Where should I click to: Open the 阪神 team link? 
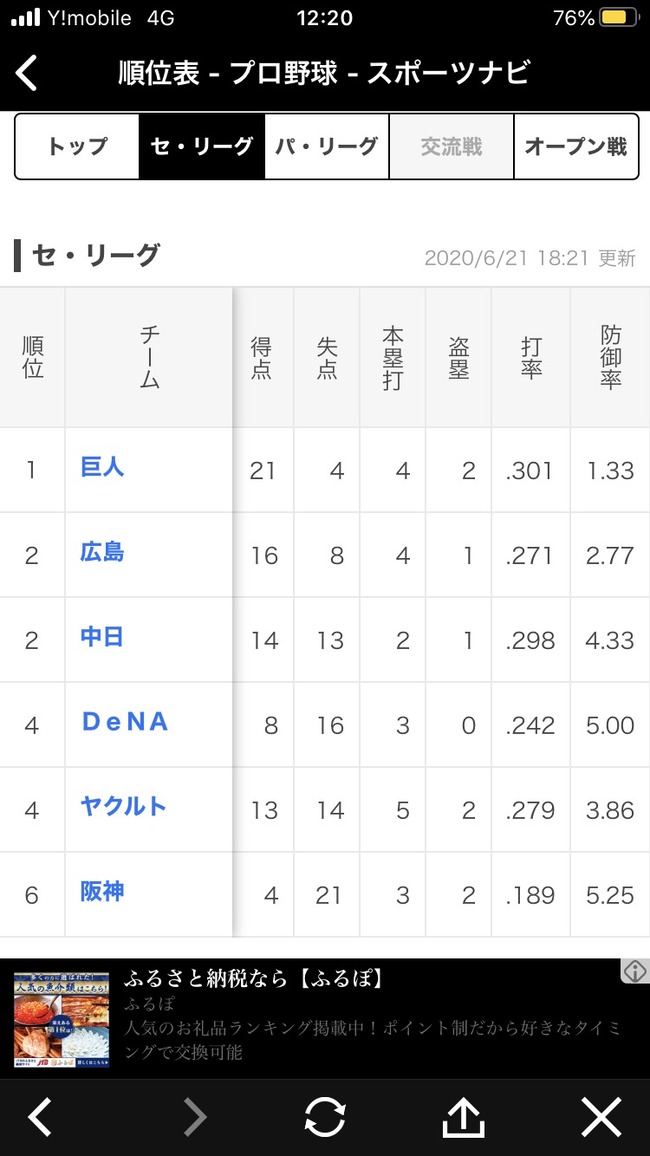pos(102,892)
